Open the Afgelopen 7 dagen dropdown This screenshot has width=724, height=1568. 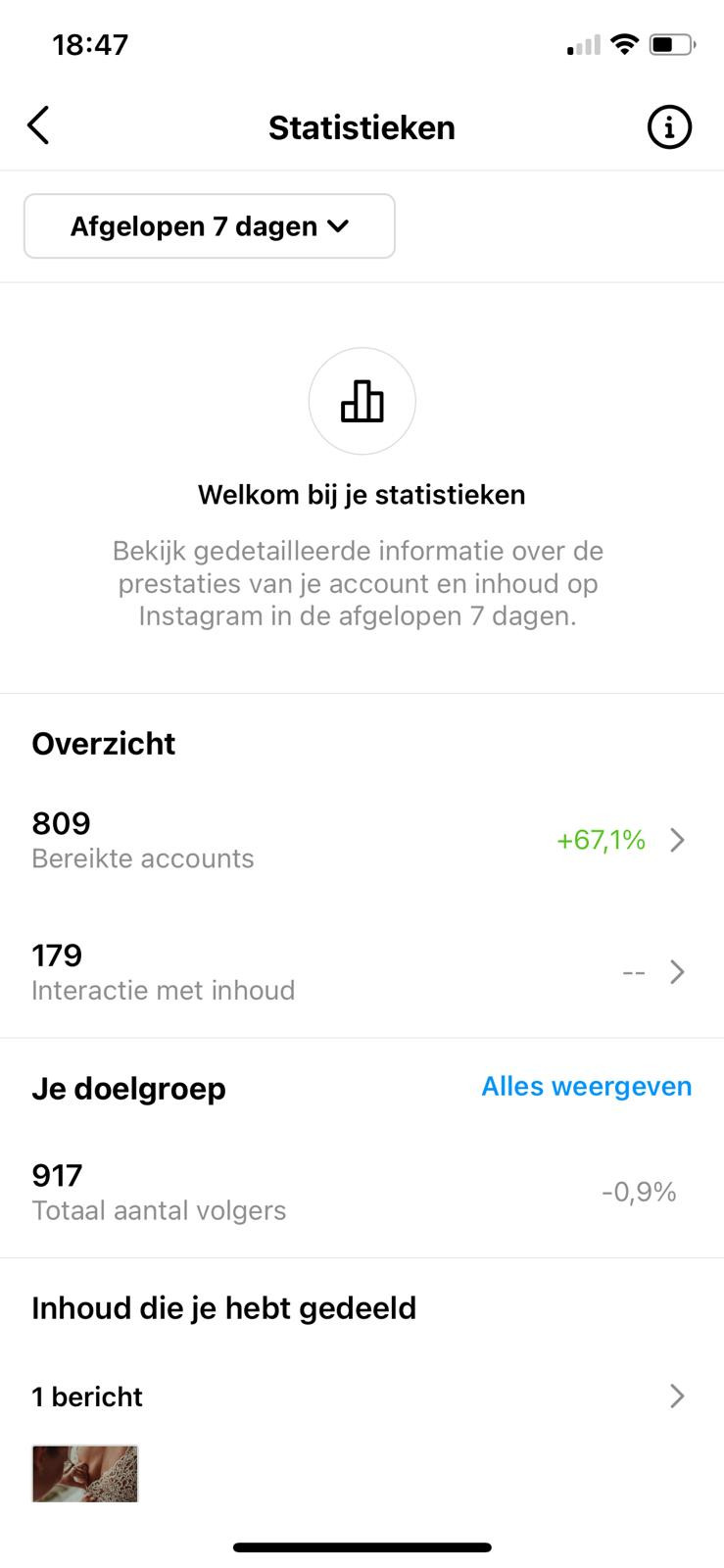click(210, 226)
